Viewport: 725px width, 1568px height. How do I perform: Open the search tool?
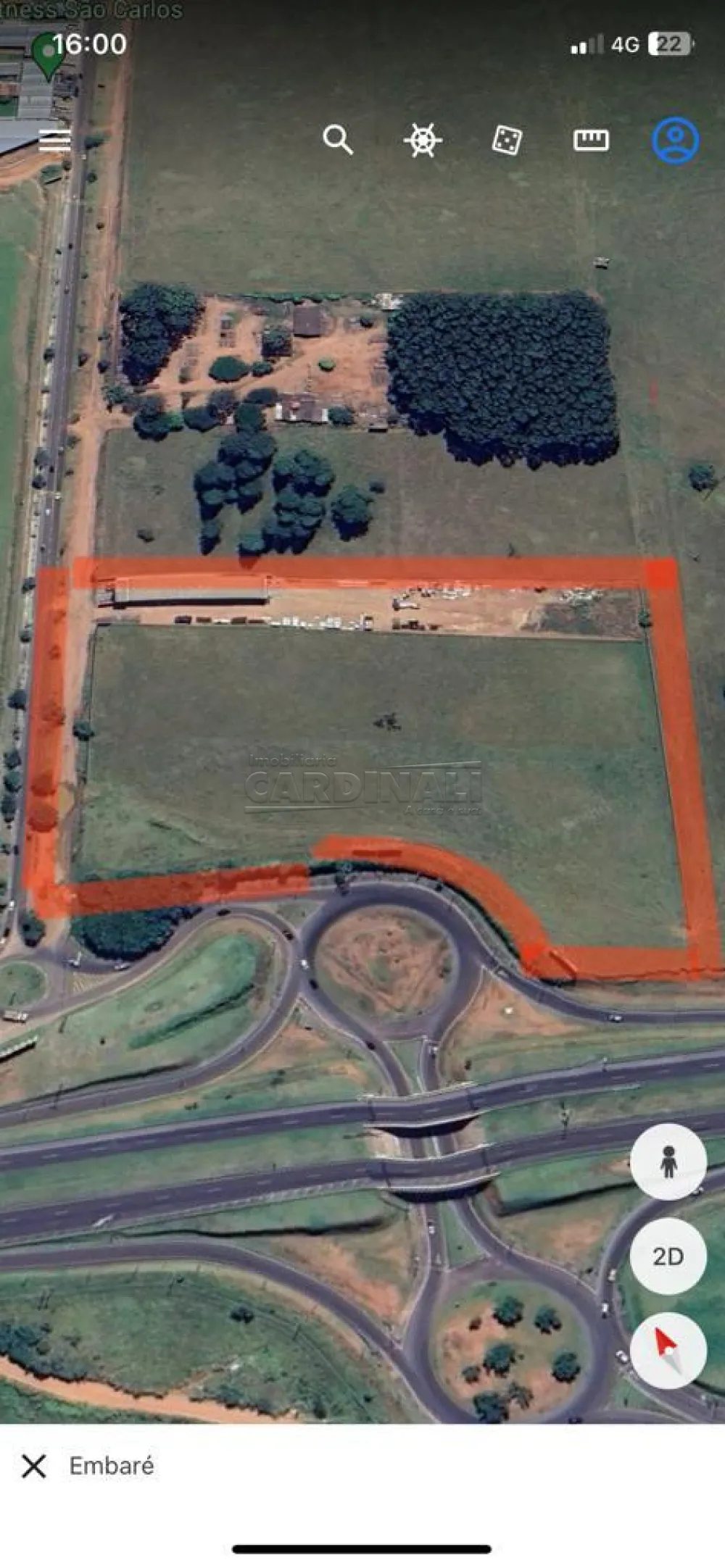click(338, 139)
